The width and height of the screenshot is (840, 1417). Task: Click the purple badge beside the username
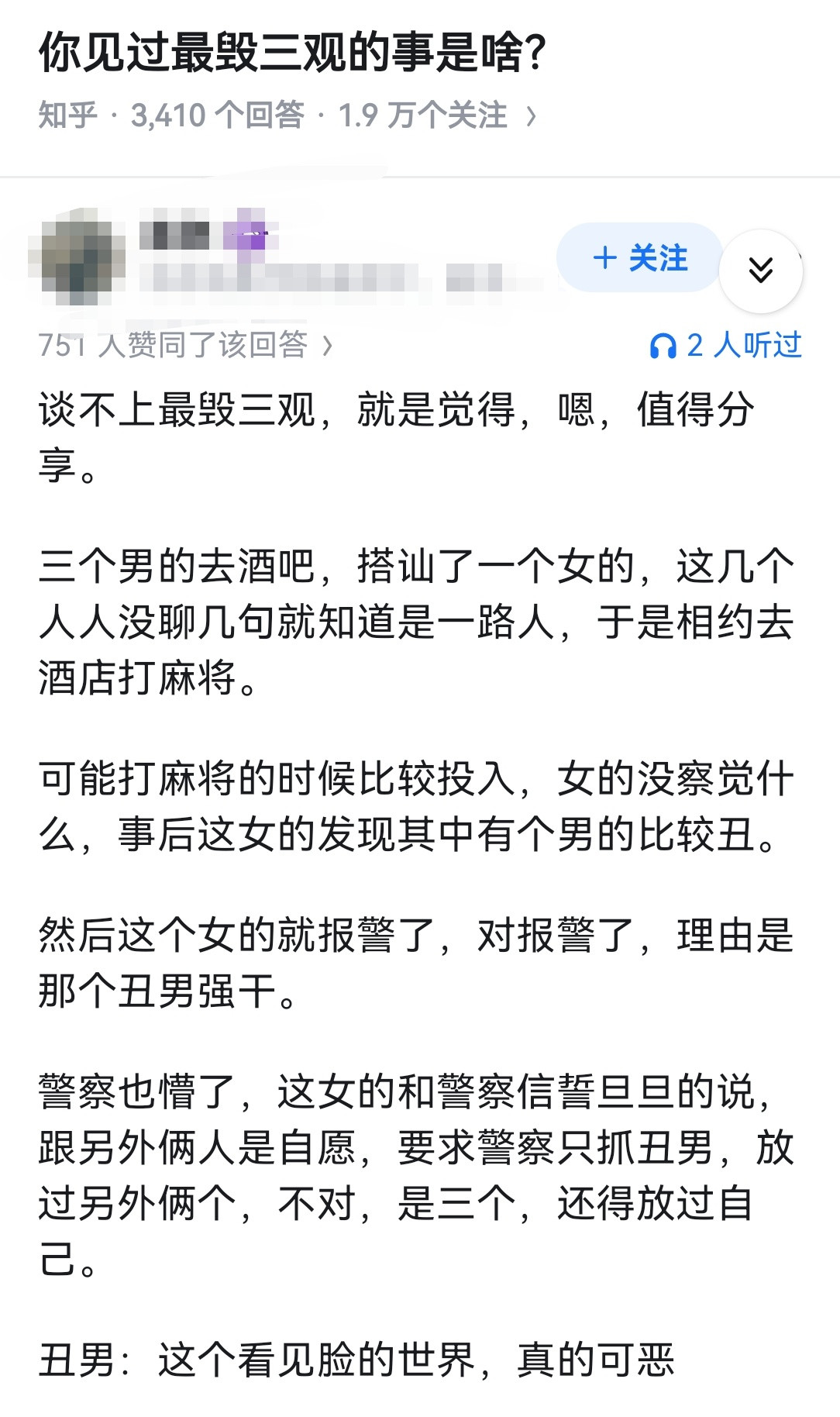pyautogui.click(x=250, y=234)
